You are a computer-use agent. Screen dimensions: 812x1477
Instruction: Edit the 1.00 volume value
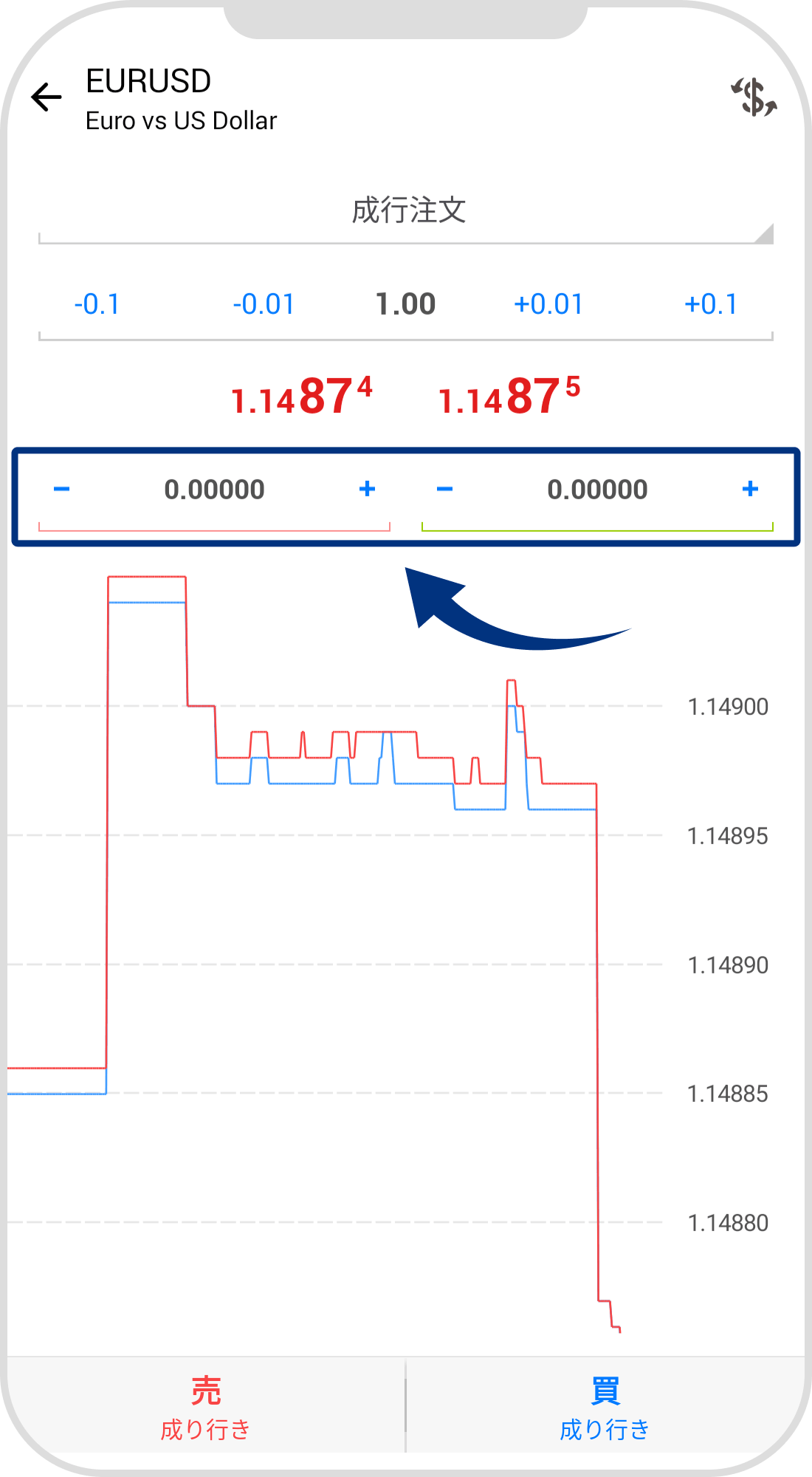click(x=405, y=304)
